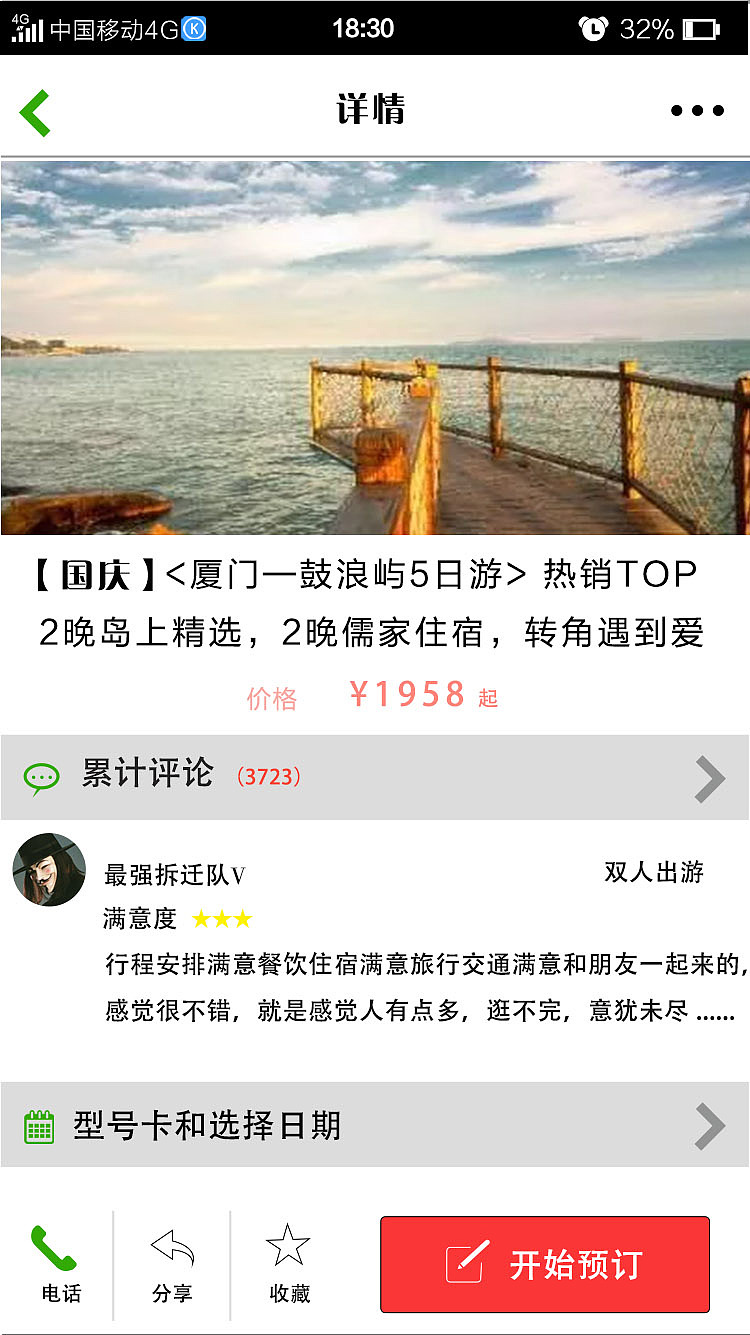Open the (3723) comment count link

pyautogui.click(x=271, y=778)
